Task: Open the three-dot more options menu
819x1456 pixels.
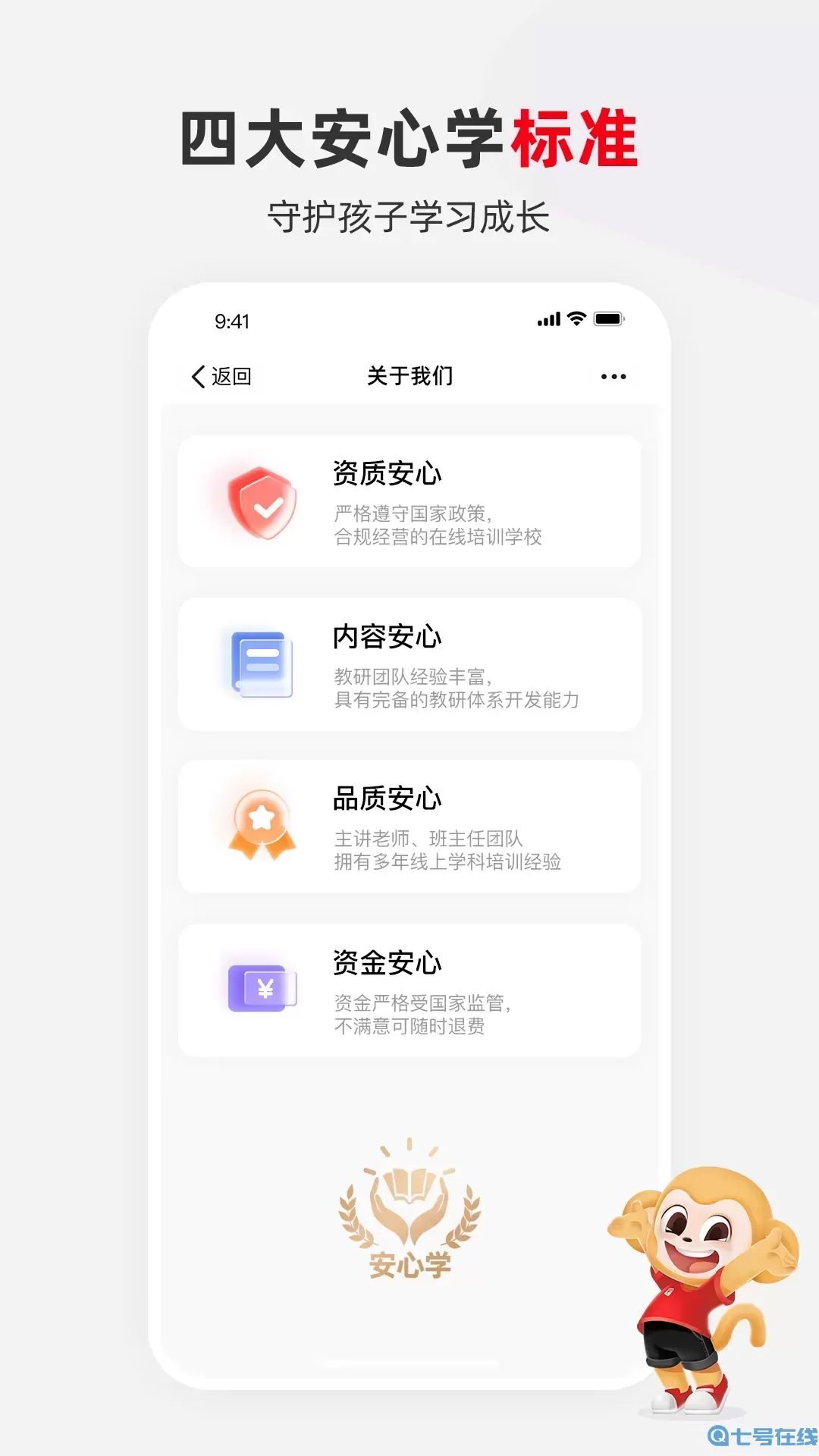Action: click(613, 375)
